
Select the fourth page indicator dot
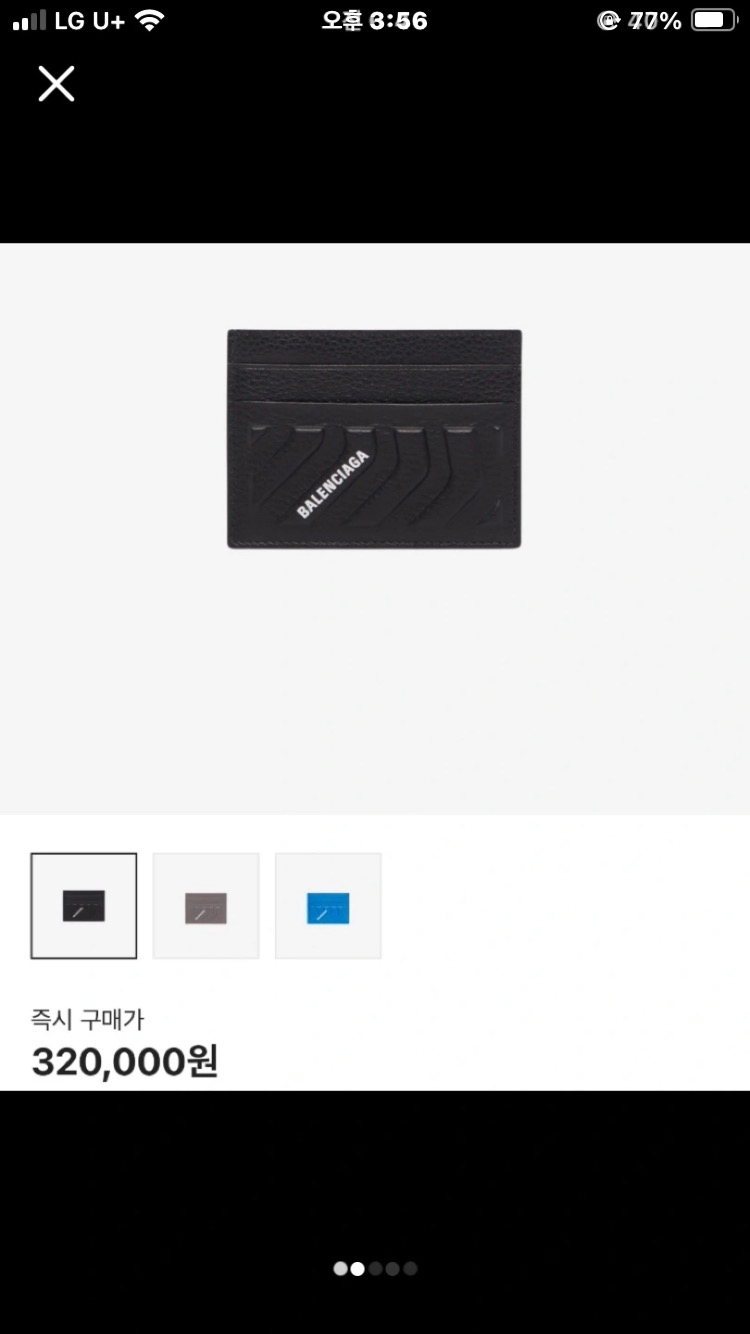pyautogui.click(x=392, y=1268)
